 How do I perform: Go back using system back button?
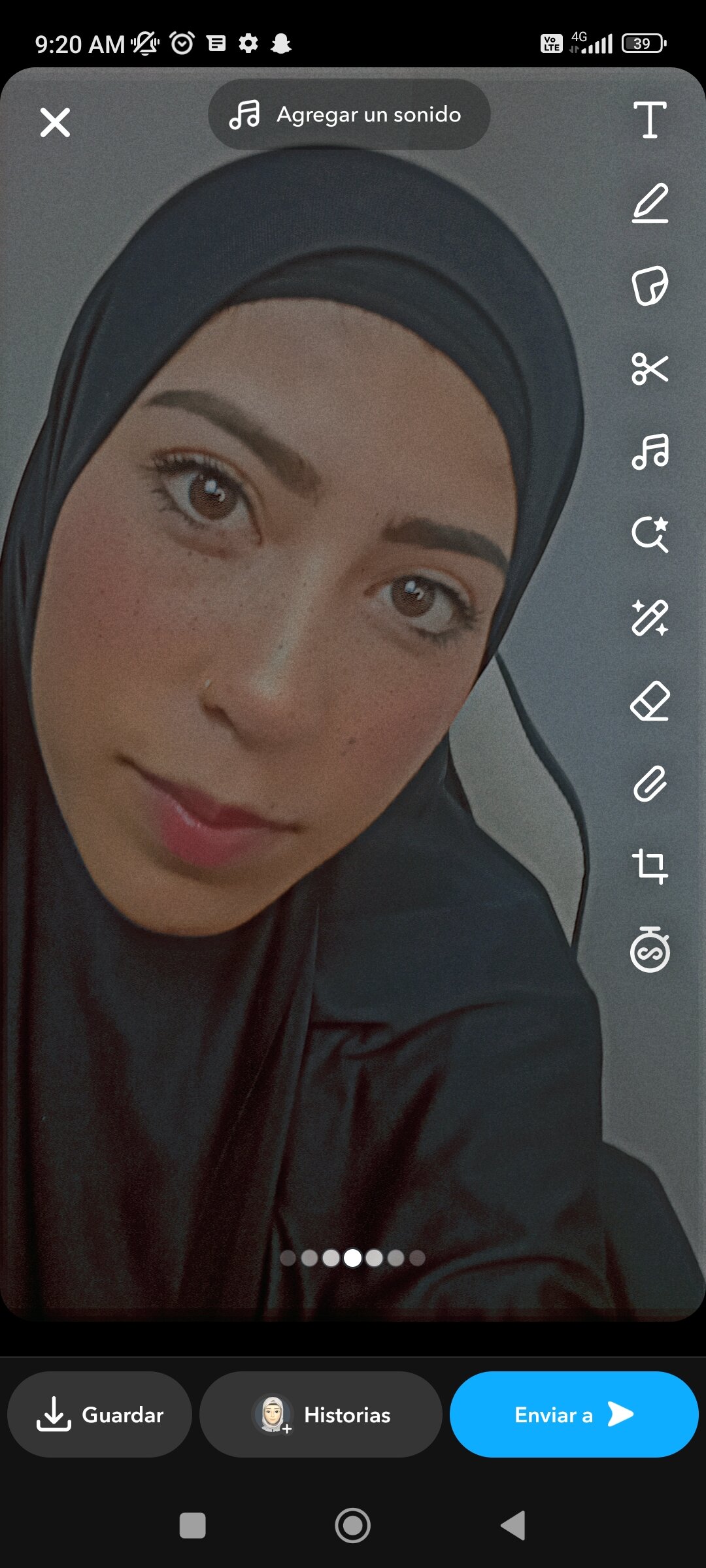coord(514,1526)
